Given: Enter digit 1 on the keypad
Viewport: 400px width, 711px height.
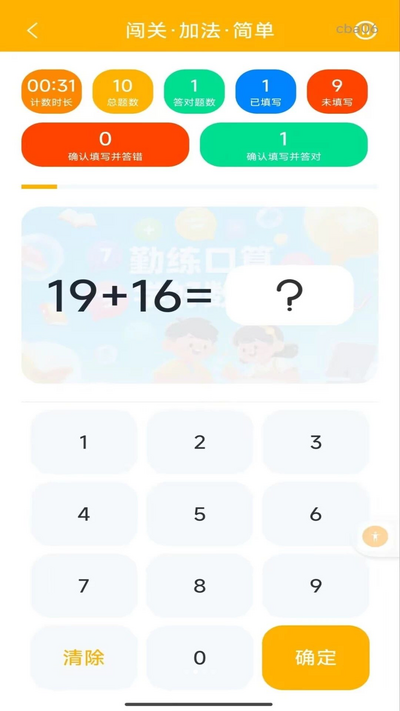Looking at the screenshot, I should 84,442.
